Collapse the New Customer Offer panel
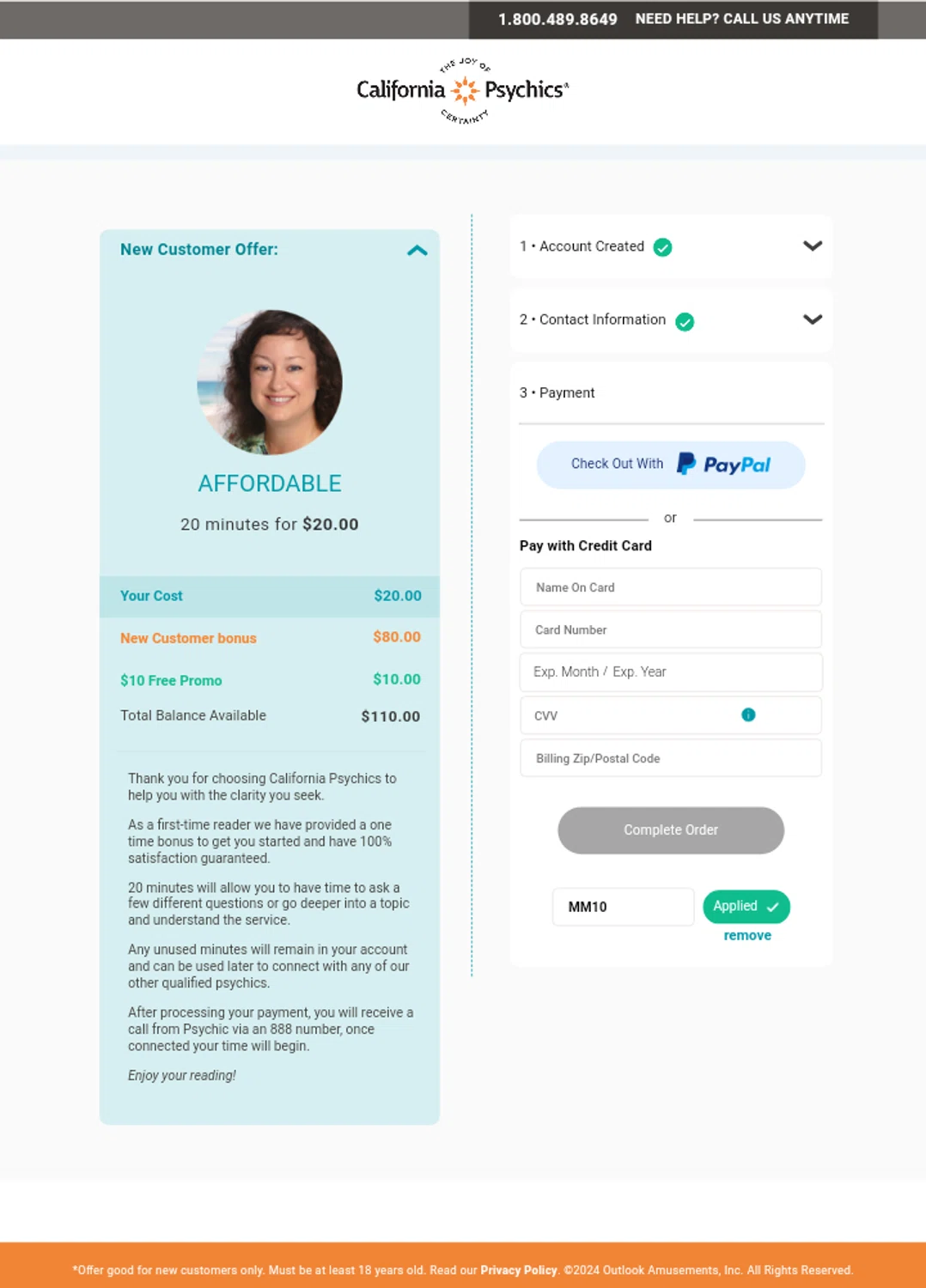 [417, 251]
